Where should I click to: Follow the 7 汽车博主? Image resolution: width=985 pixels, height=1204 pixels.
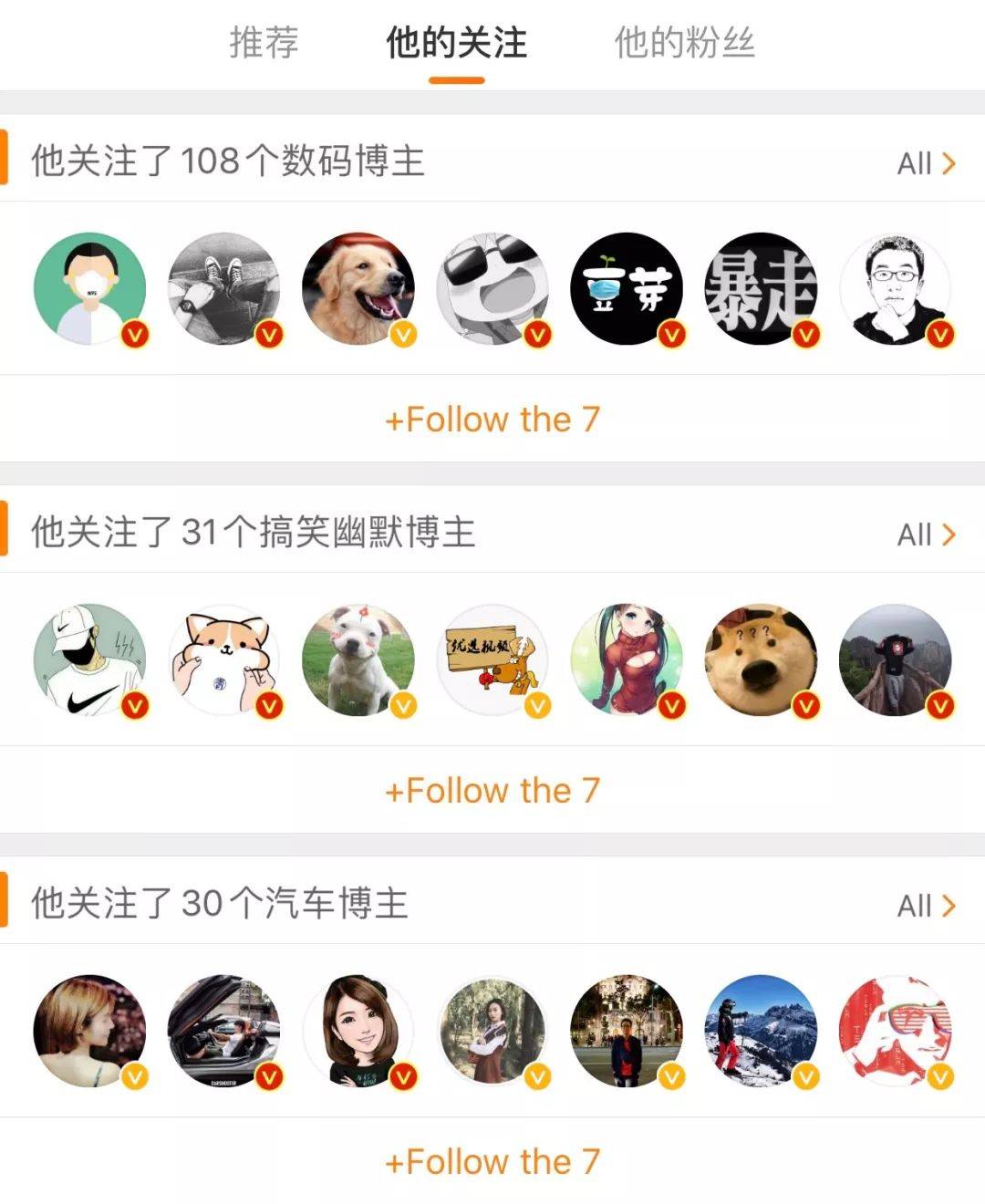493,1162
